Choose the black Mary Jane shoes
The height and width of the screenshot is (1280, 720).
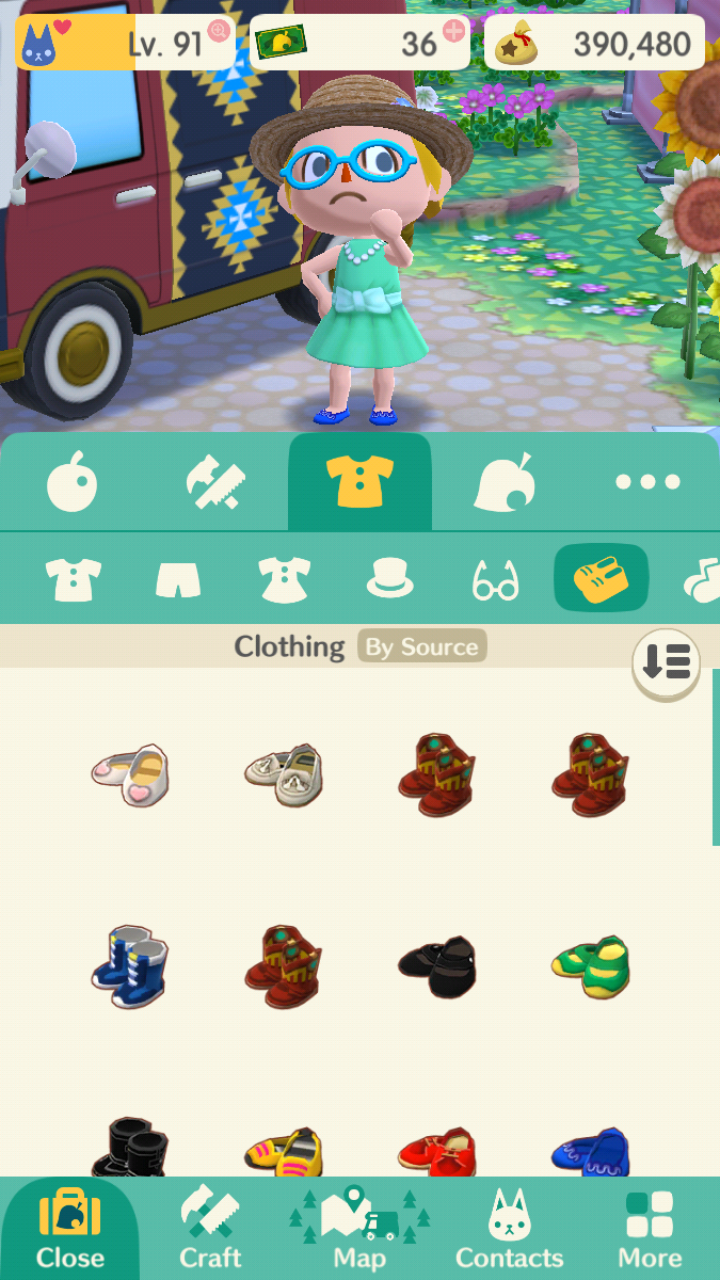[x=437, y=966]
